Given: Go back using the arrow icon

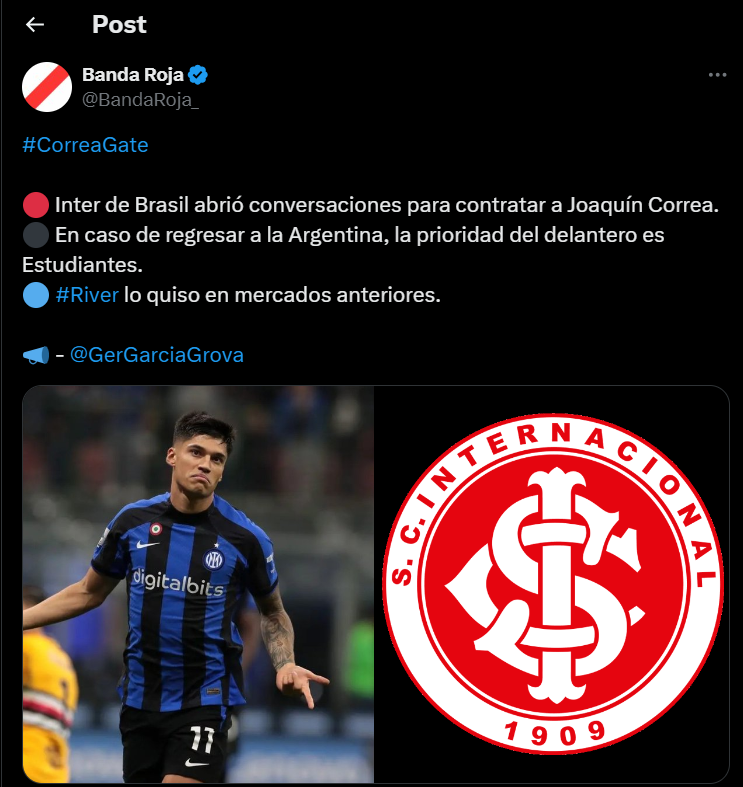Looking at the screenshot, I should (x=35, y=25).
